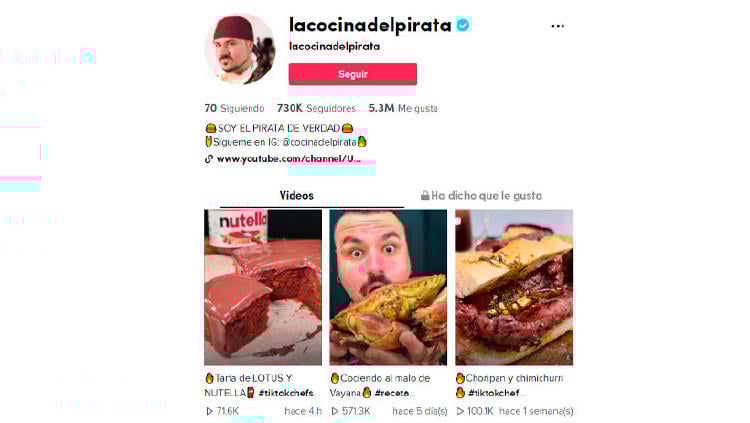Image resolution: width=750 pixels, height=423 pixels.
Task: Switch to the 'Ha dicho que le gusta' tab
Action: 481,196
